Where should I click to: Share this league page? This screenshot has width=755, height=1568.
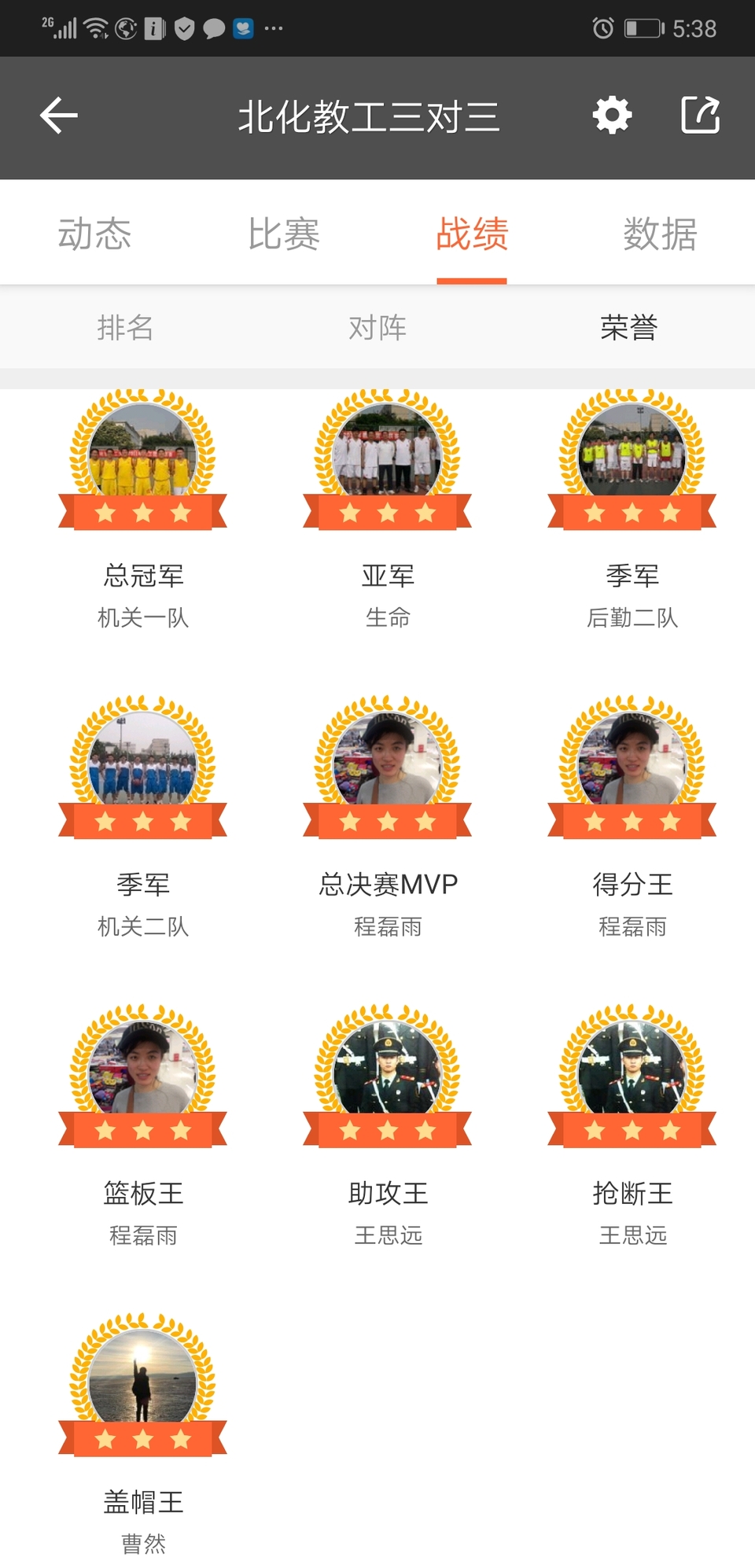(700, 116)
